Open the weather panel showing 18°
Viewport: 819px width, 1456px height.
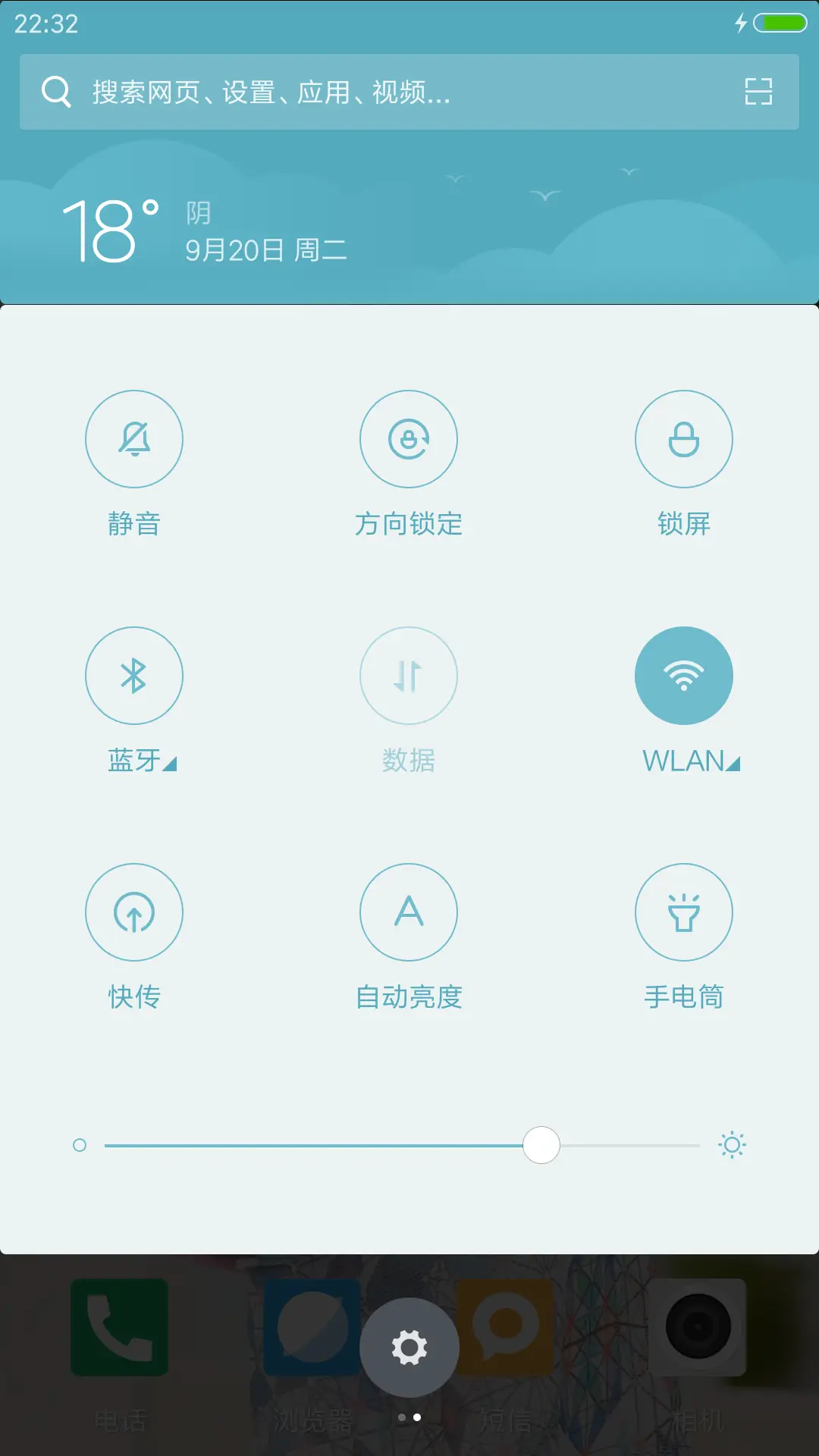point(205,227)
